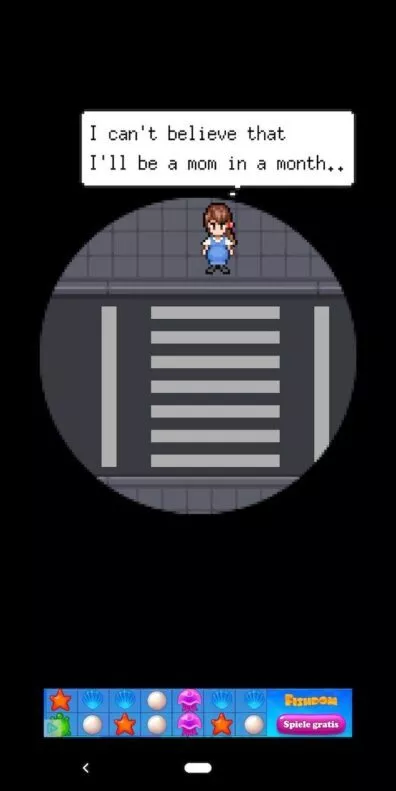396x791 pixels.
Task: Tap the "Spiele gratis" ad button
Action: (x=311, y=724)
